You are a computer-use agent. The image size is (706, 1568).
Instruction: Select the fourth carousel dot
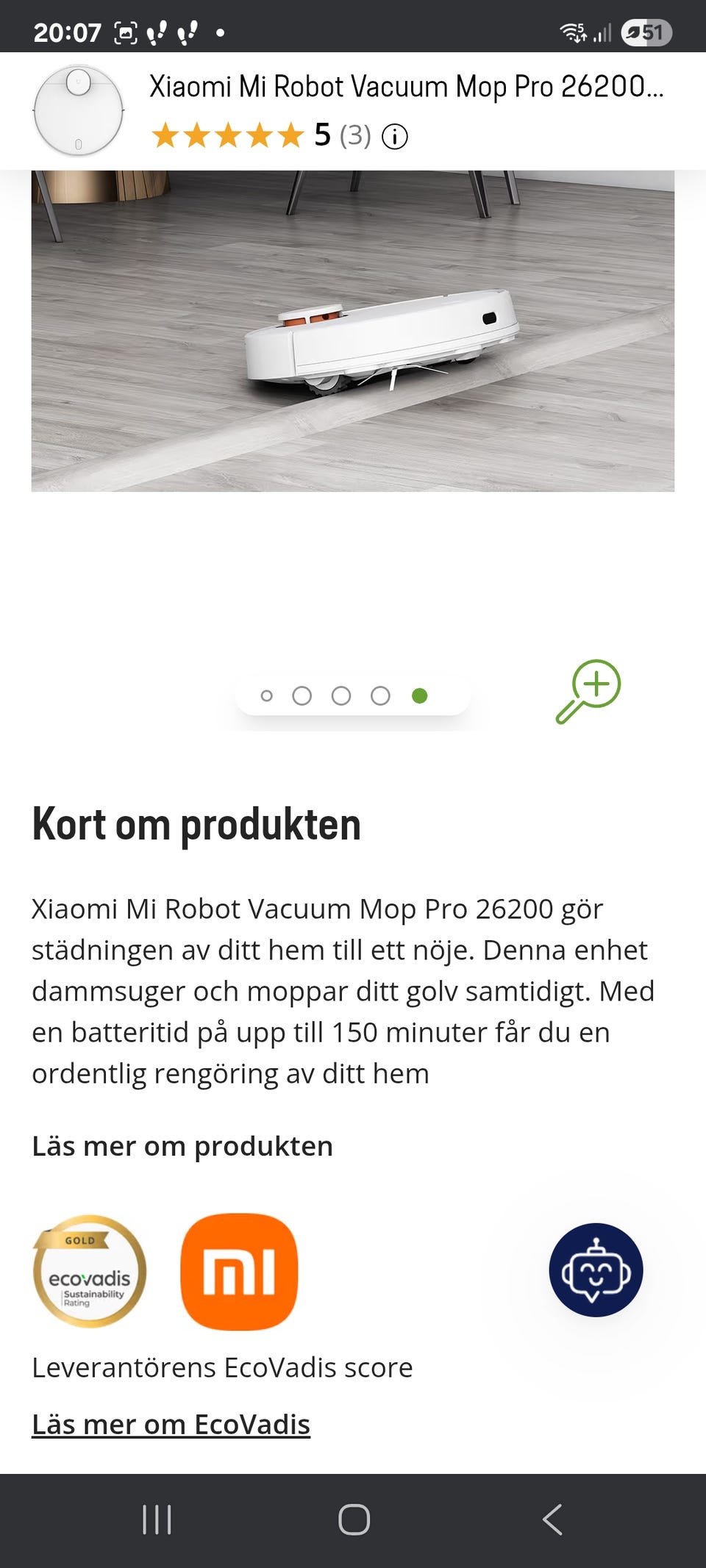380,695
